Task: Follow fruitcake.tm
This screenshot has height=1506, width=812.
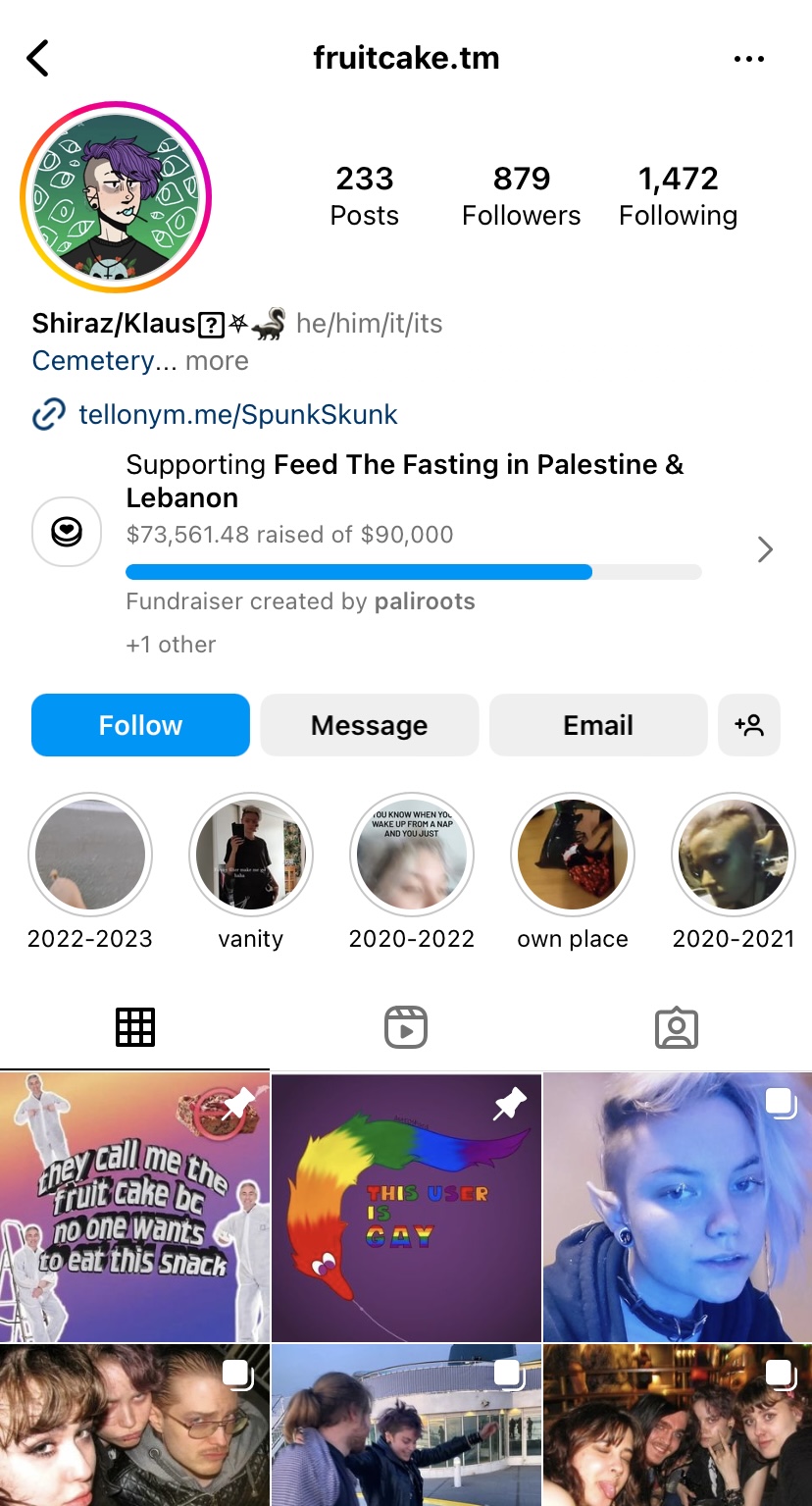Action: (140, 725)
